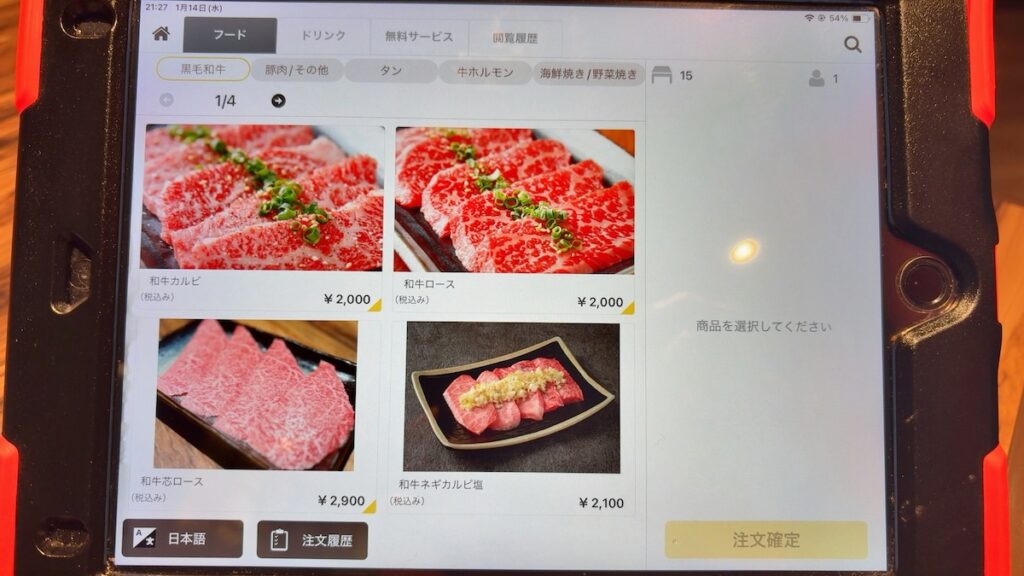Choose the 牛ホルモン category
Viewport: 1024px width, 576px height.
485,72
